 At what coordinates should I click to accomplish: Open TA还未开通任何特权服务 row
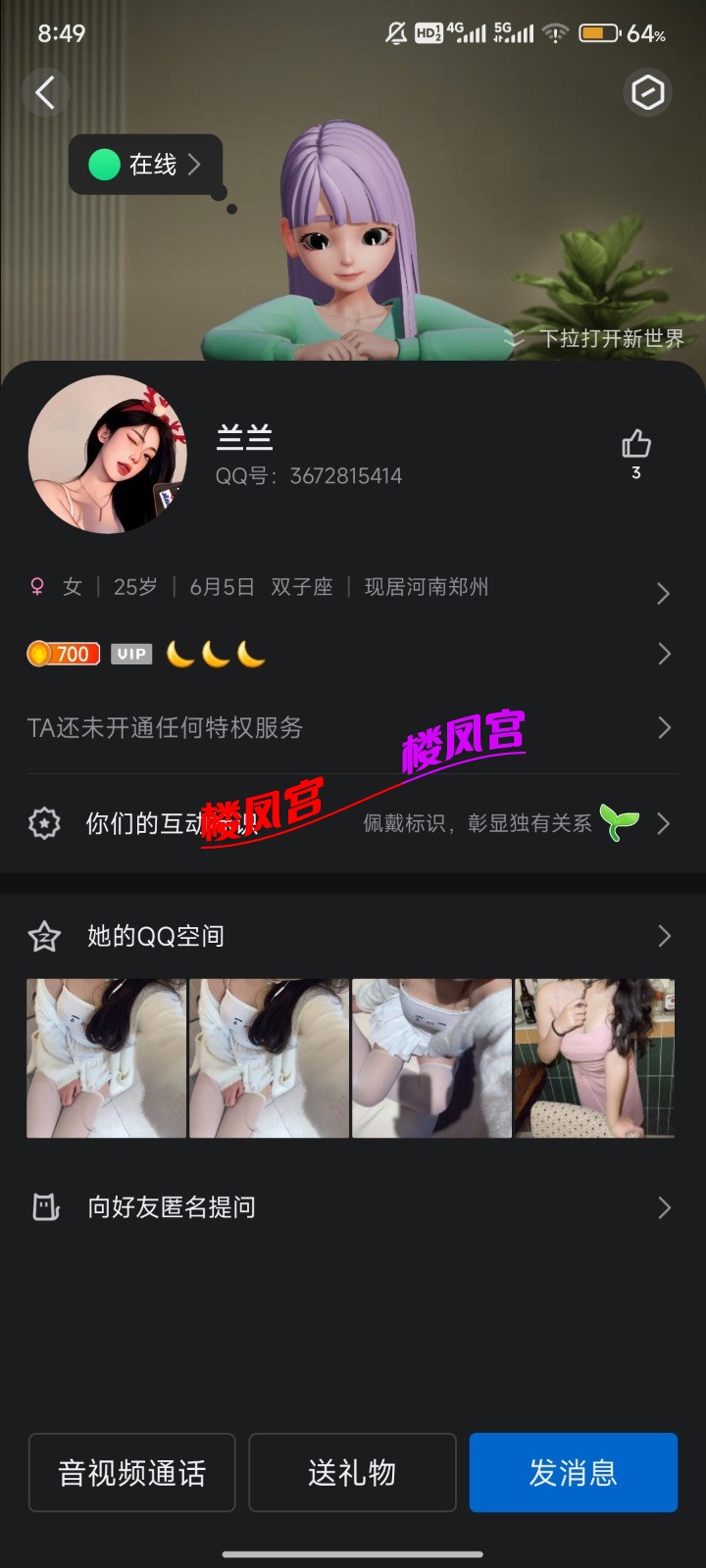tap(351, 727)
